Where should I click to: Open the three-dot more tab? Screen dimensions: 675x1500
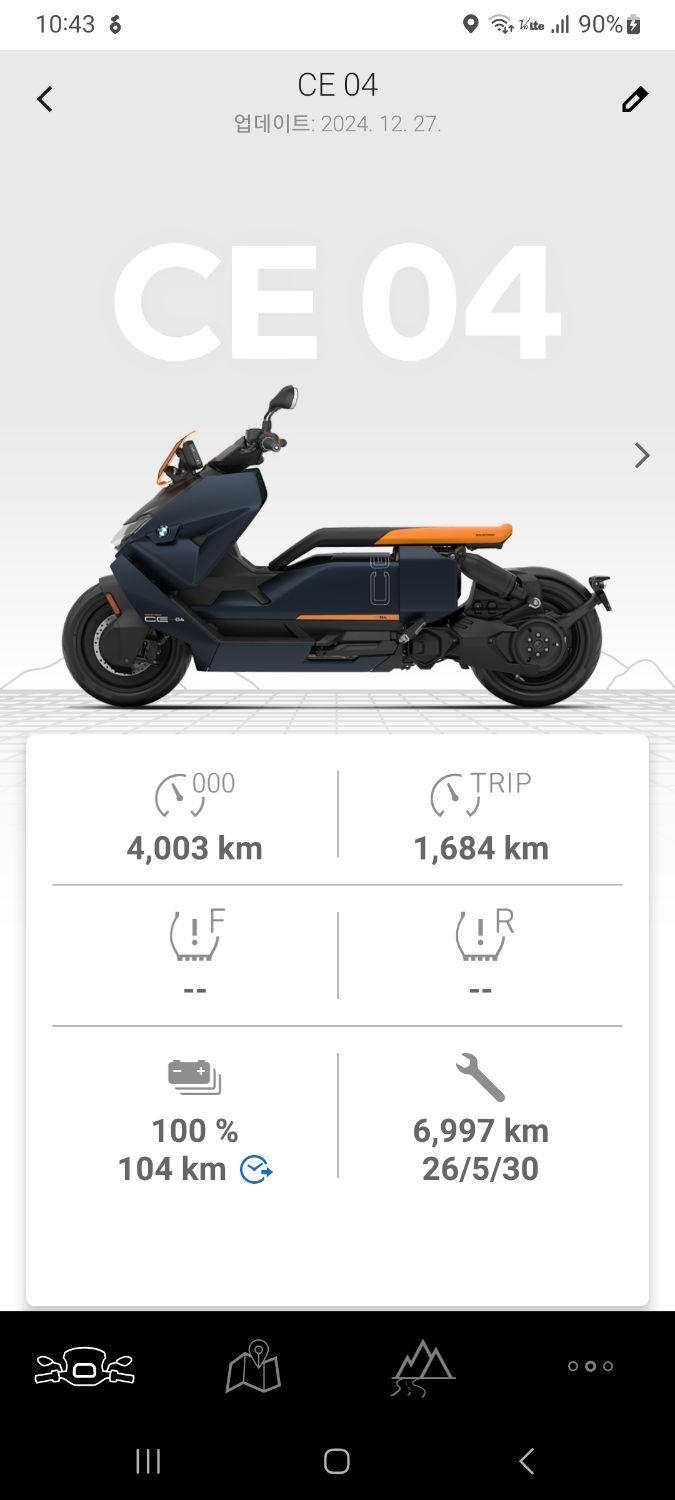(x=590, y=1366)
